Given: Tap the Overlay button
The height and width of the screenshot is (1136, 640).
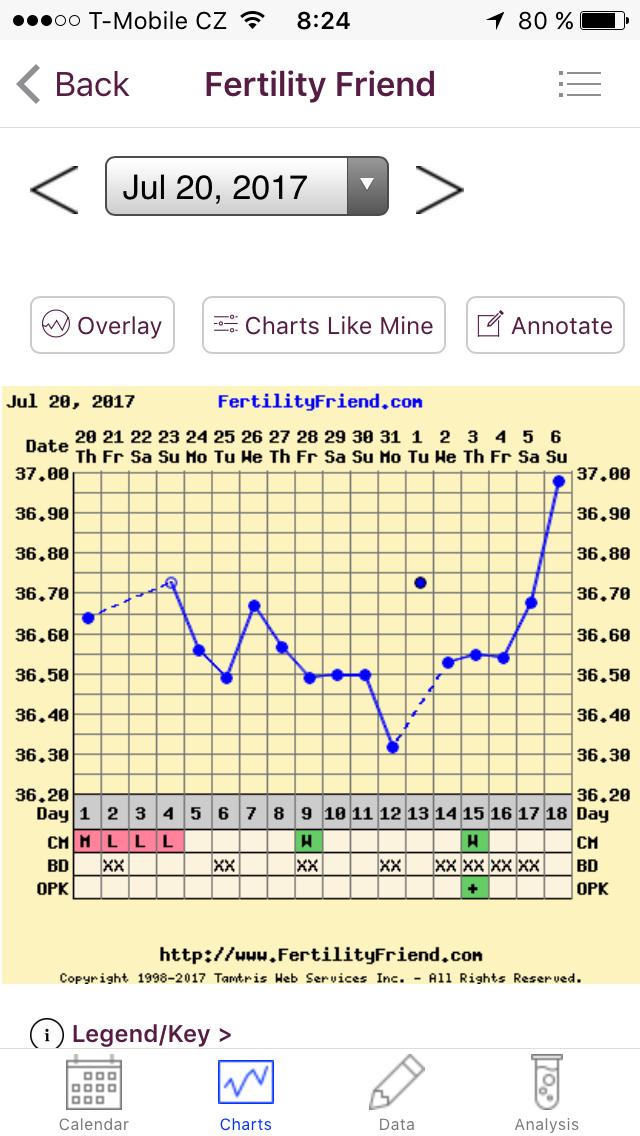Looking at the screenshot, I should pyautogui.click(x=102, y=325).
